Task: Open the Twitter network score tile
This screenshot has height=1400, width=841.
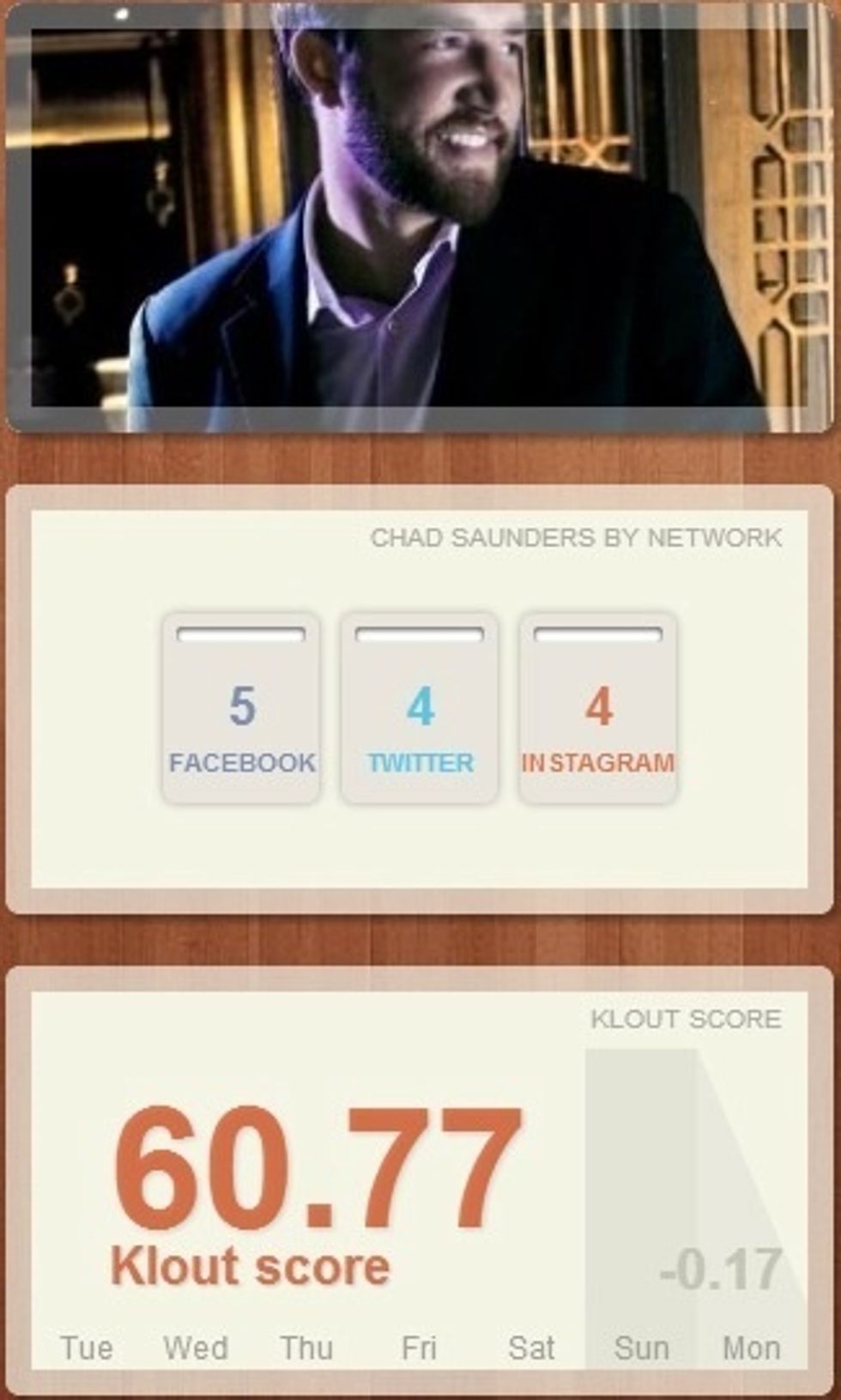Action: pos(420,708)
